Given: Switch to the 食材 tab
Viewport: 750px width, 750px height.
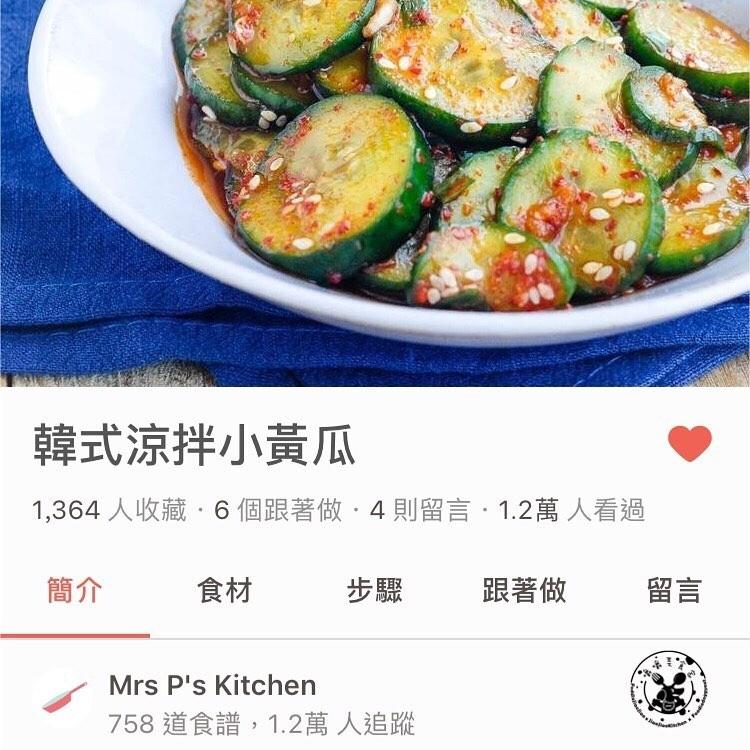Looking at the screenshot, I should coord(225,590).
